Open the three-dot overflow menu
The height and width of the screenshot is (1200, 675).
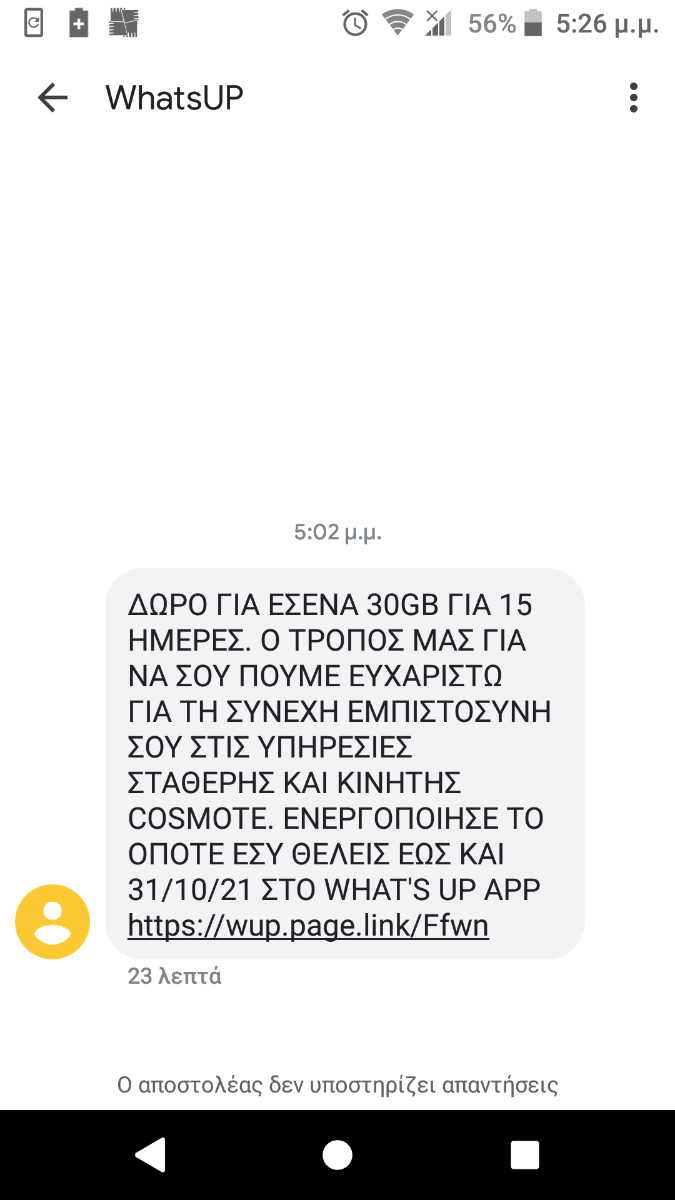[x=633, y=98]
